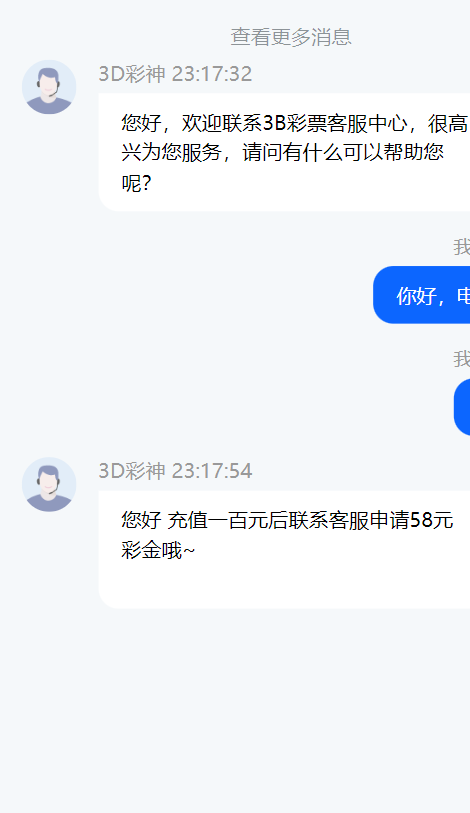The height and width of the screenshot is (813, 470).
Task: Load earlier messages via 查看更多消息
Action: [291, 37]
